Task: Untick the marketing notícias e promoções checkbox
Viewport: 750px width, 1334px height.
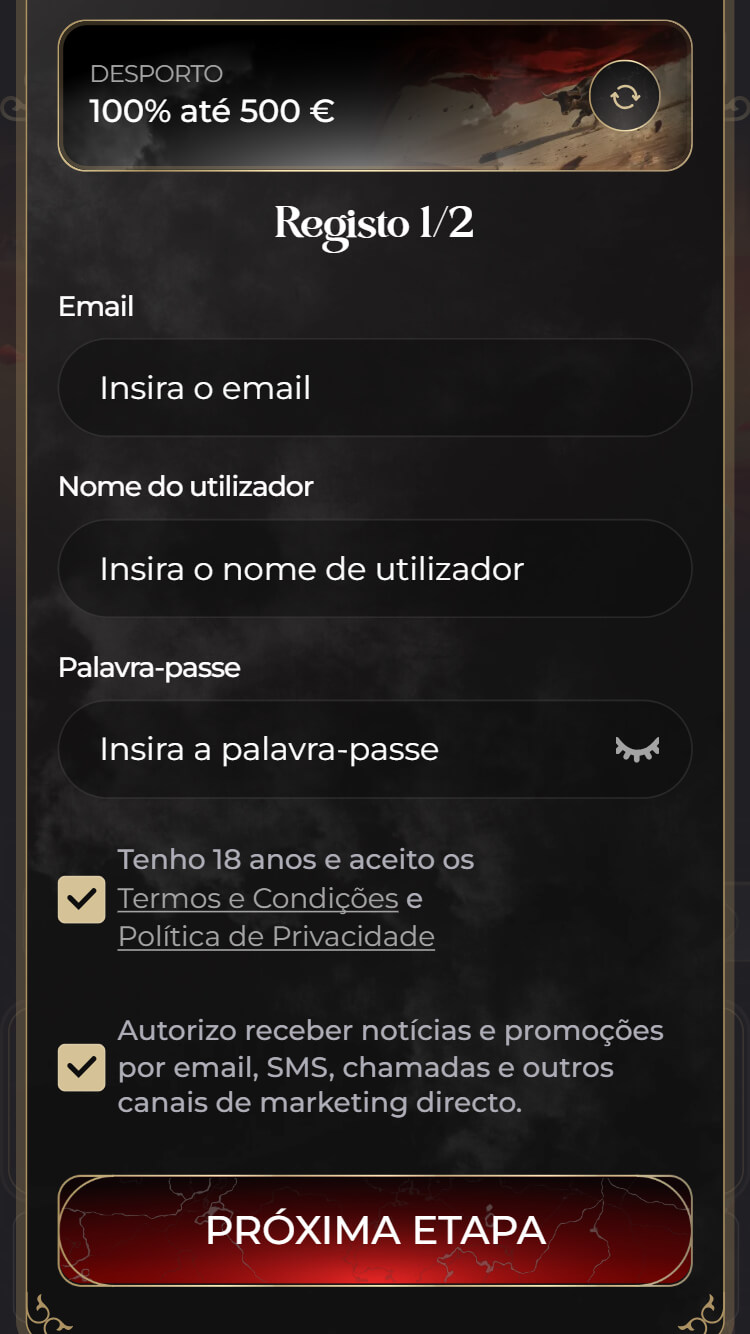Action: 82,1067
